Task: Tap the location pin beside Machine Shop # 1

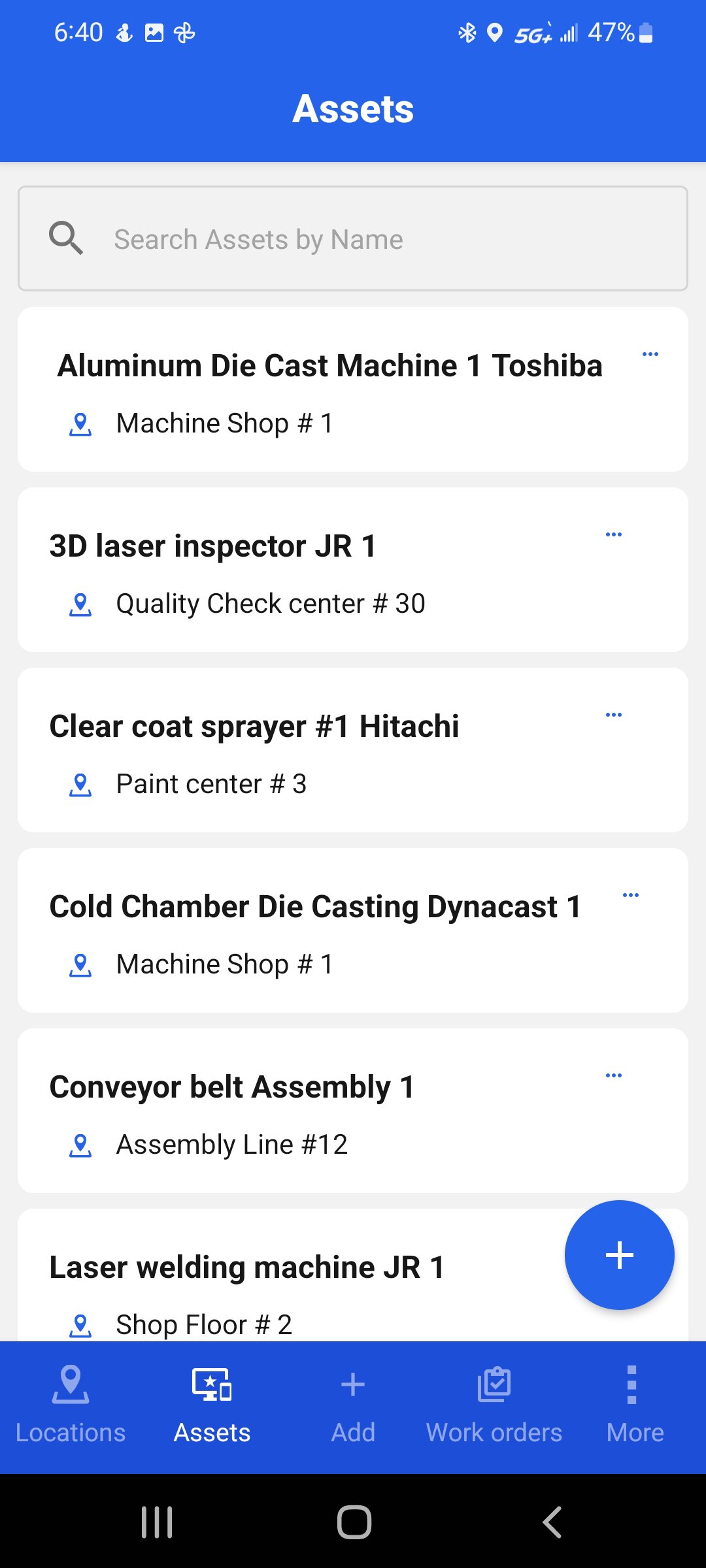Action: [x=80, y=423]
